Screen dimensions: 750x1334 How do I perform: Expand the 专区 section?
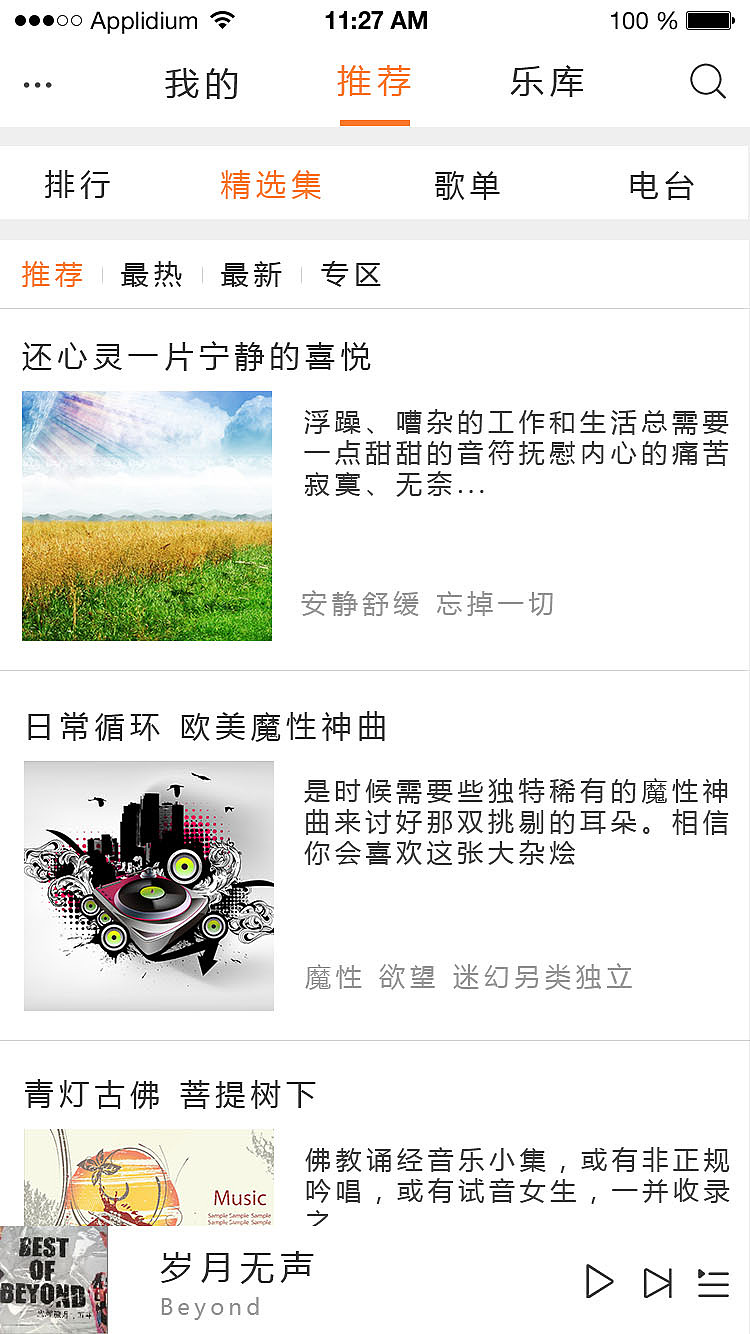point(351,274)
